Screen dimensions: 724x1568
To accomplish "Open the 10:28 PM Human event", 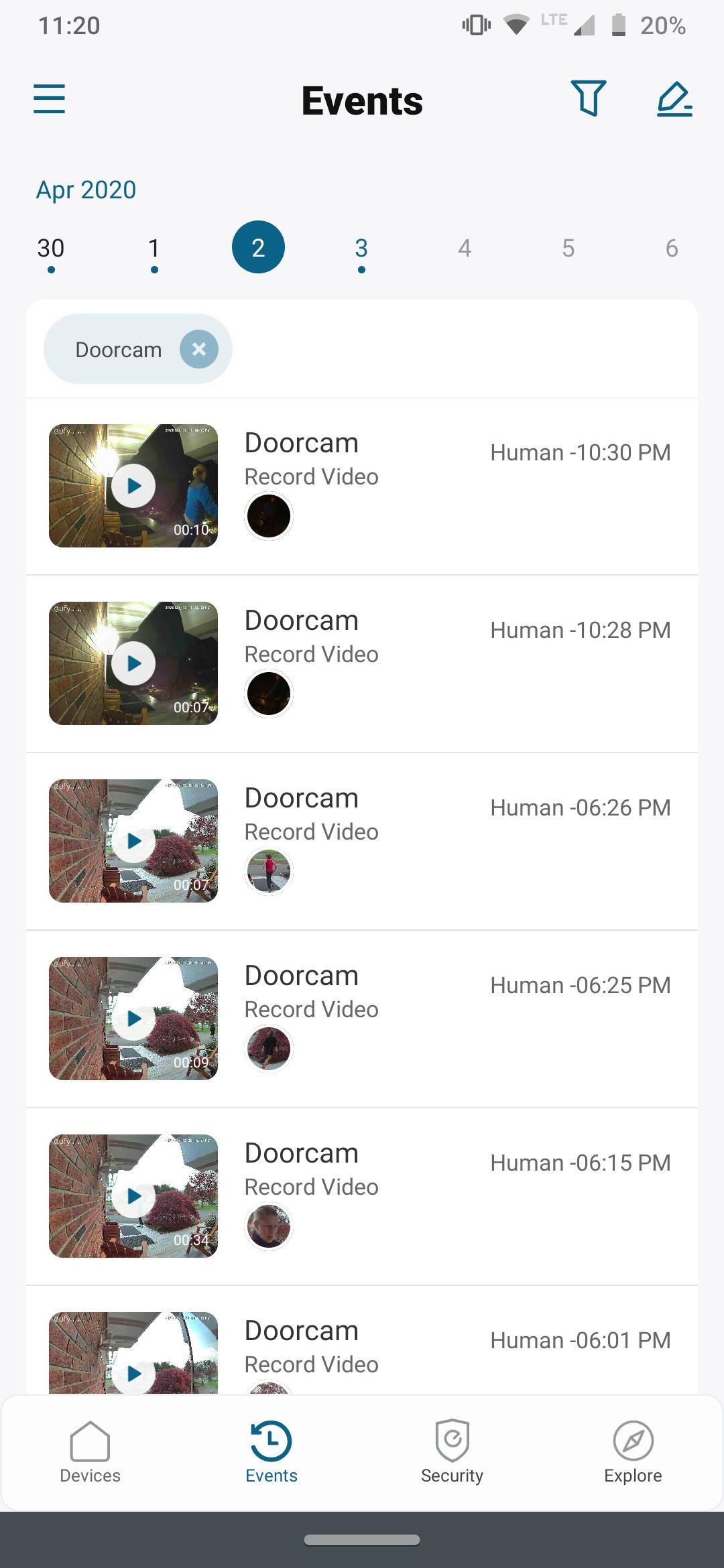I will [579, 631].
